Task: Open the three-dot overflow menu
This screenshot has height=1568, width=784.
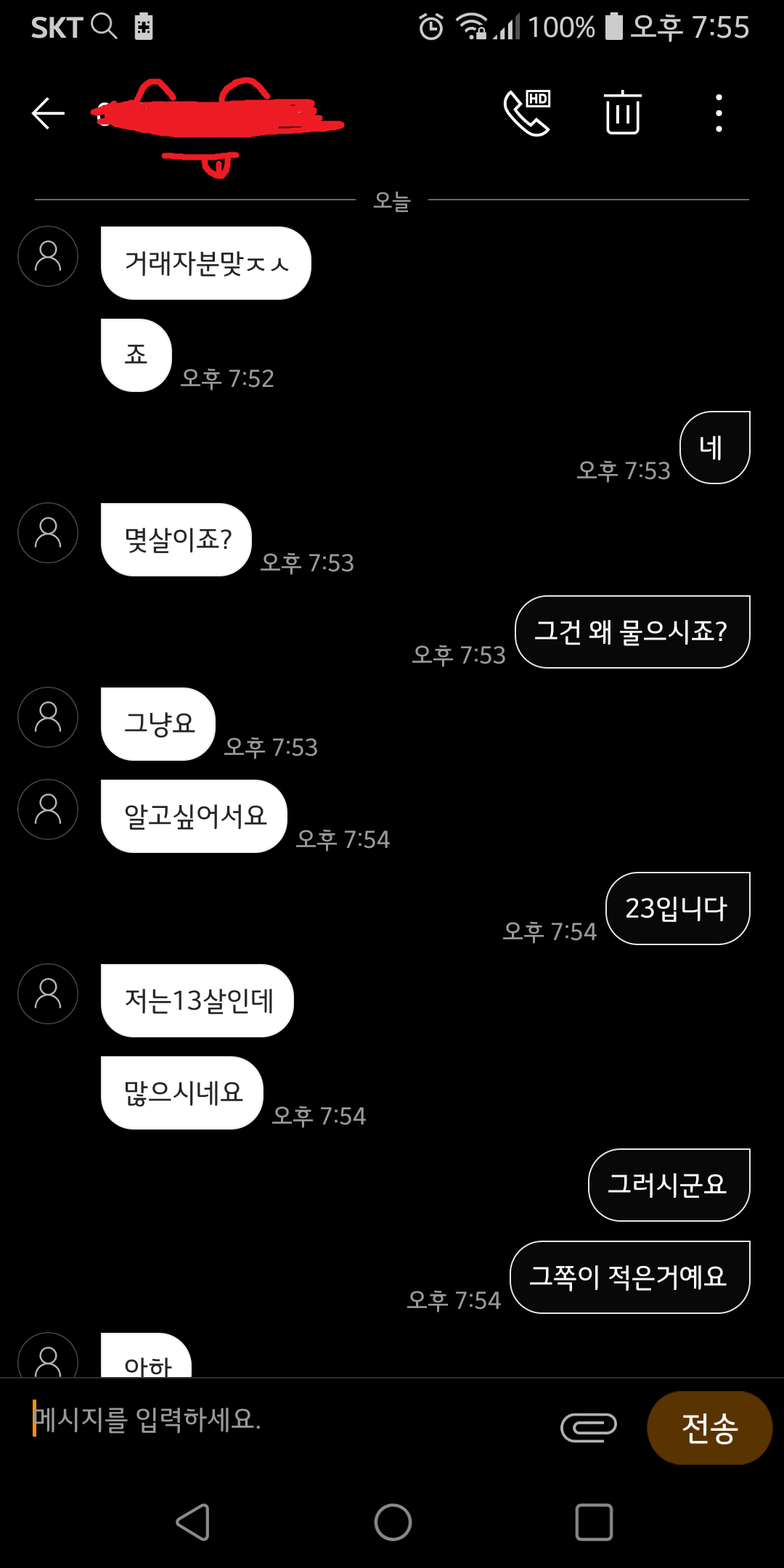Action: [719, 113]
